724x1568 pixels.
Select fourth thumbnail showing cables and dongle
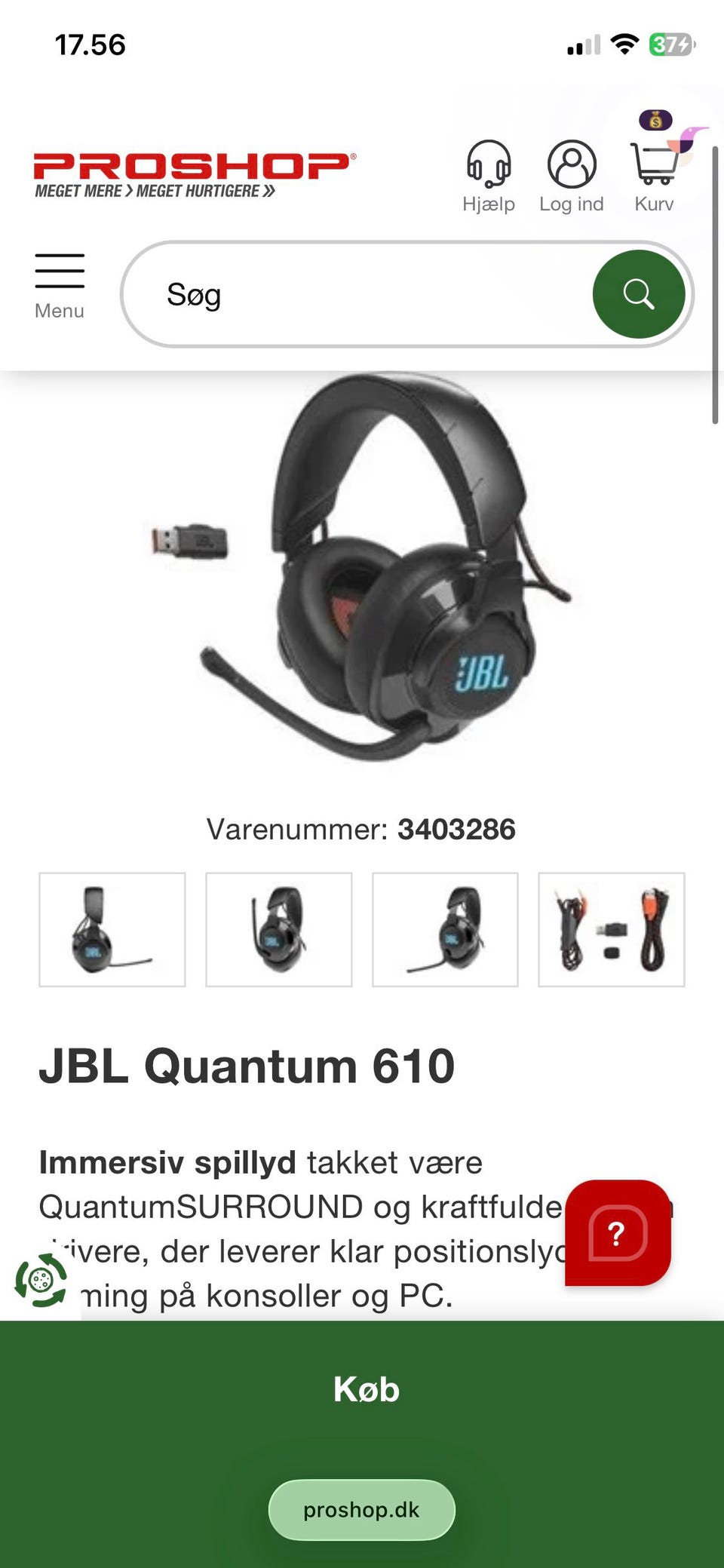click(x=612, y=929)
